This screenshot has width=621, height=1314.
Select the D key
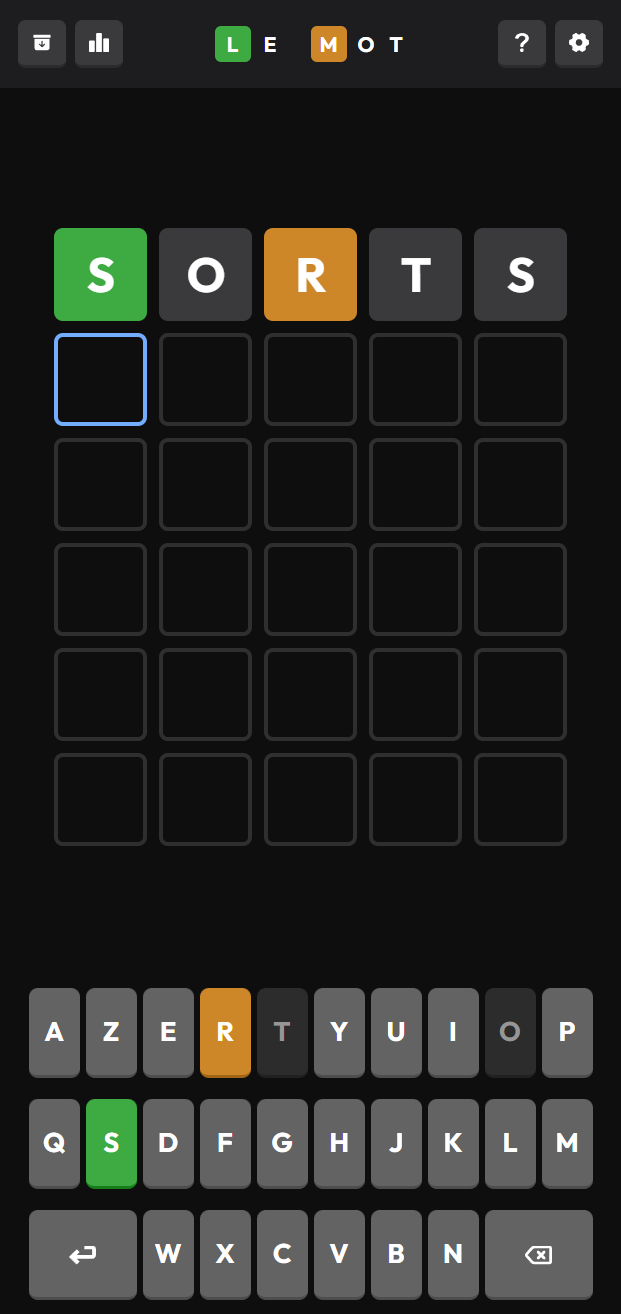tap(168, 1143)
